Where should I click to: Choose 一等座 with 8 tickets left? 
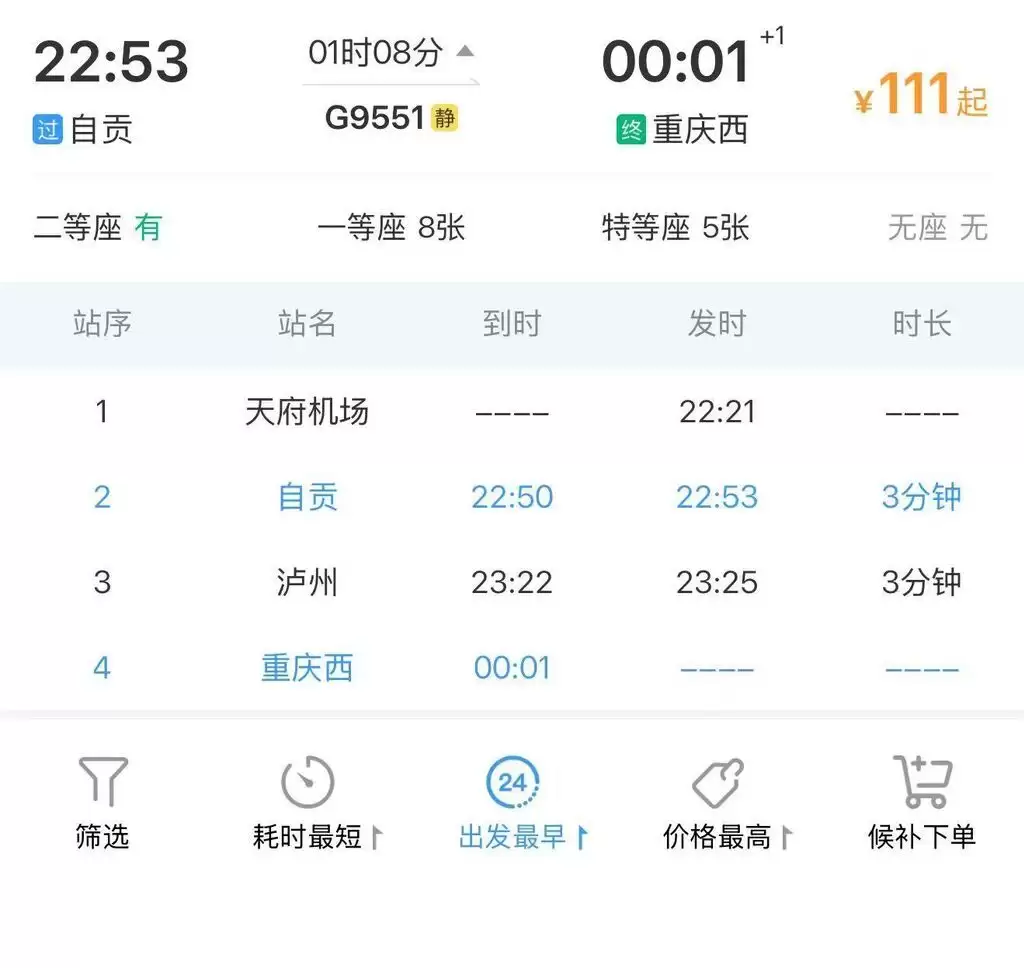coord(391,228)
